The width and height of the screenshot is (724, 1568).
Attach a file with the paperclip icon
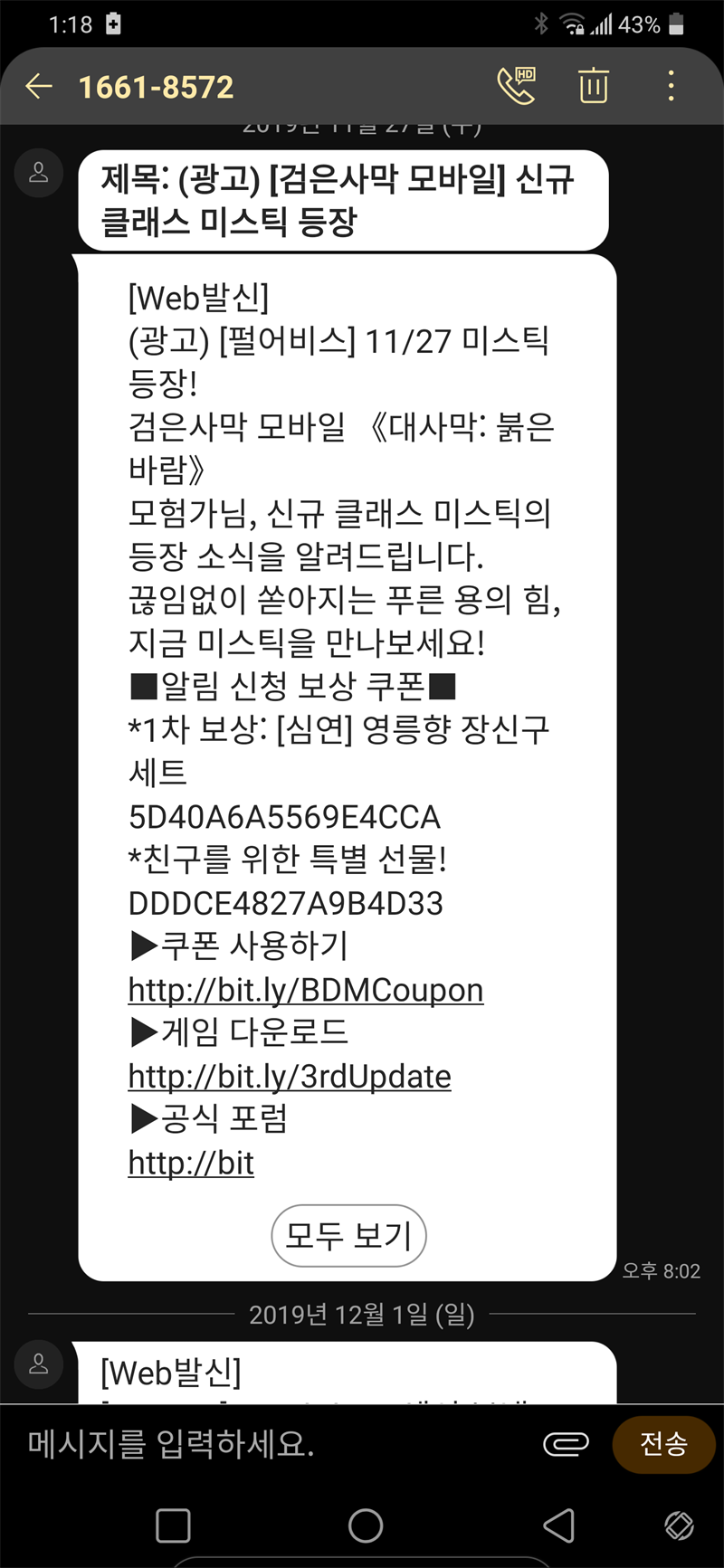click(566, 1444)
